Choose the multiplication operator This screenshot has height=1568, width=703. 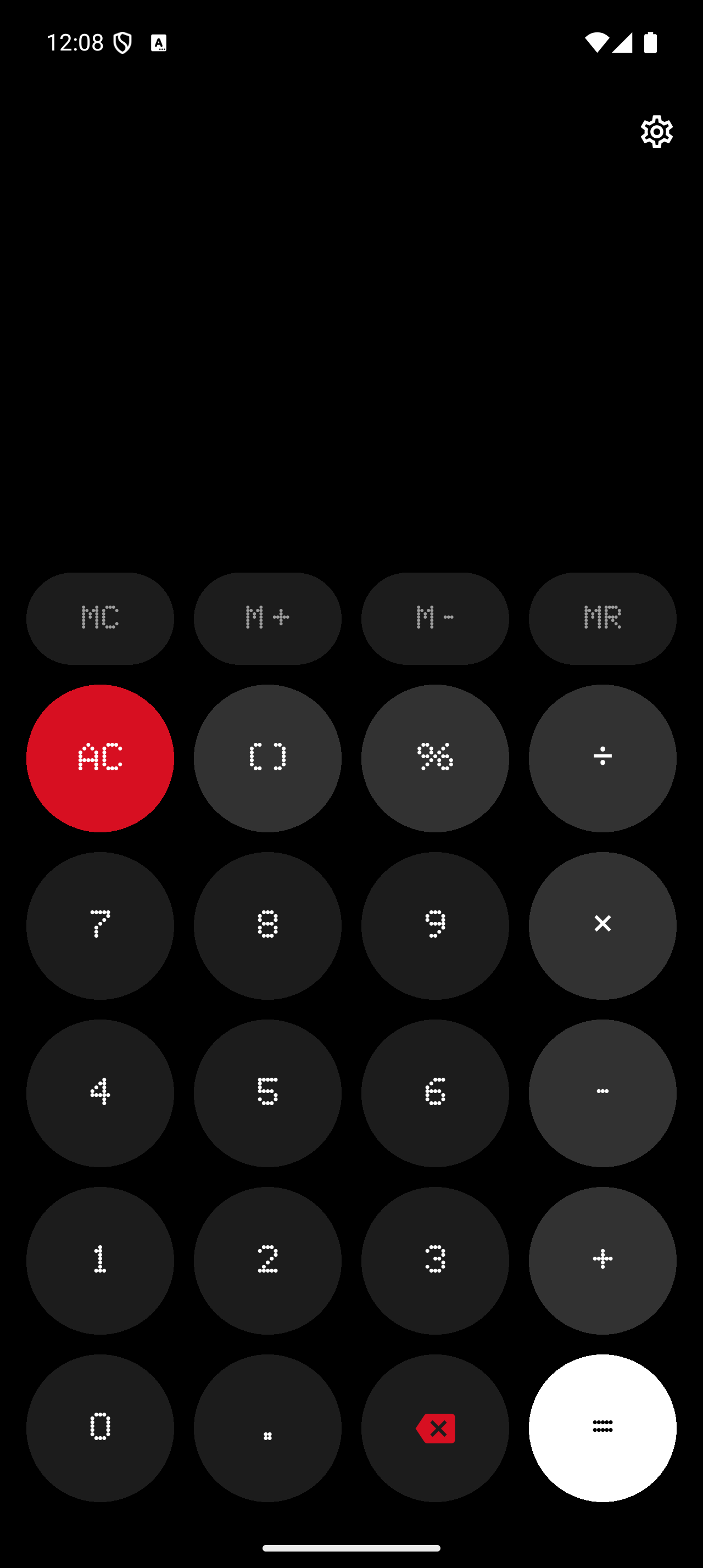click(602, 925)
